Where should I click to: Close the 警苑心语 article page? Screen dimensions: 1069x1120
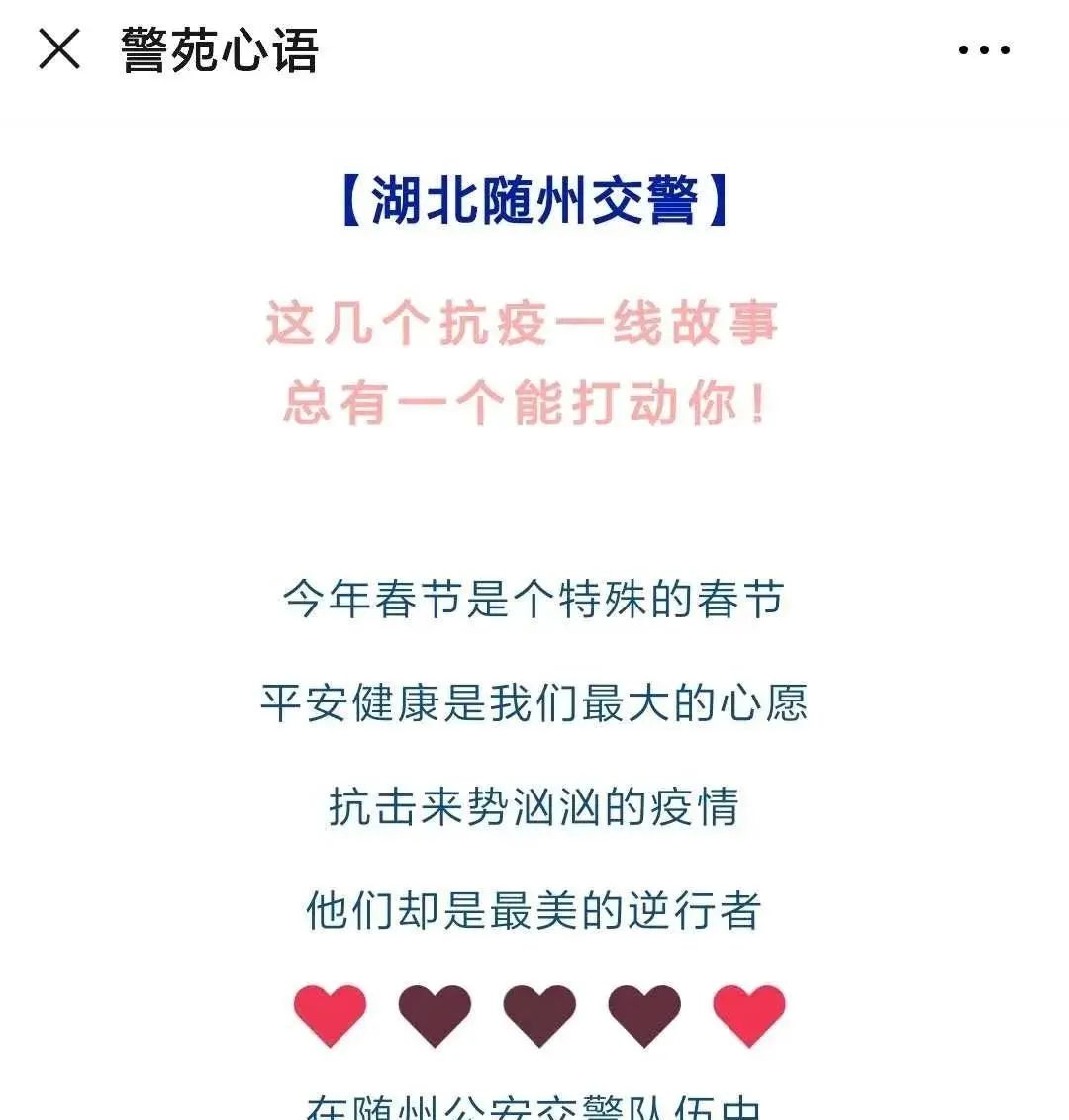59,49
